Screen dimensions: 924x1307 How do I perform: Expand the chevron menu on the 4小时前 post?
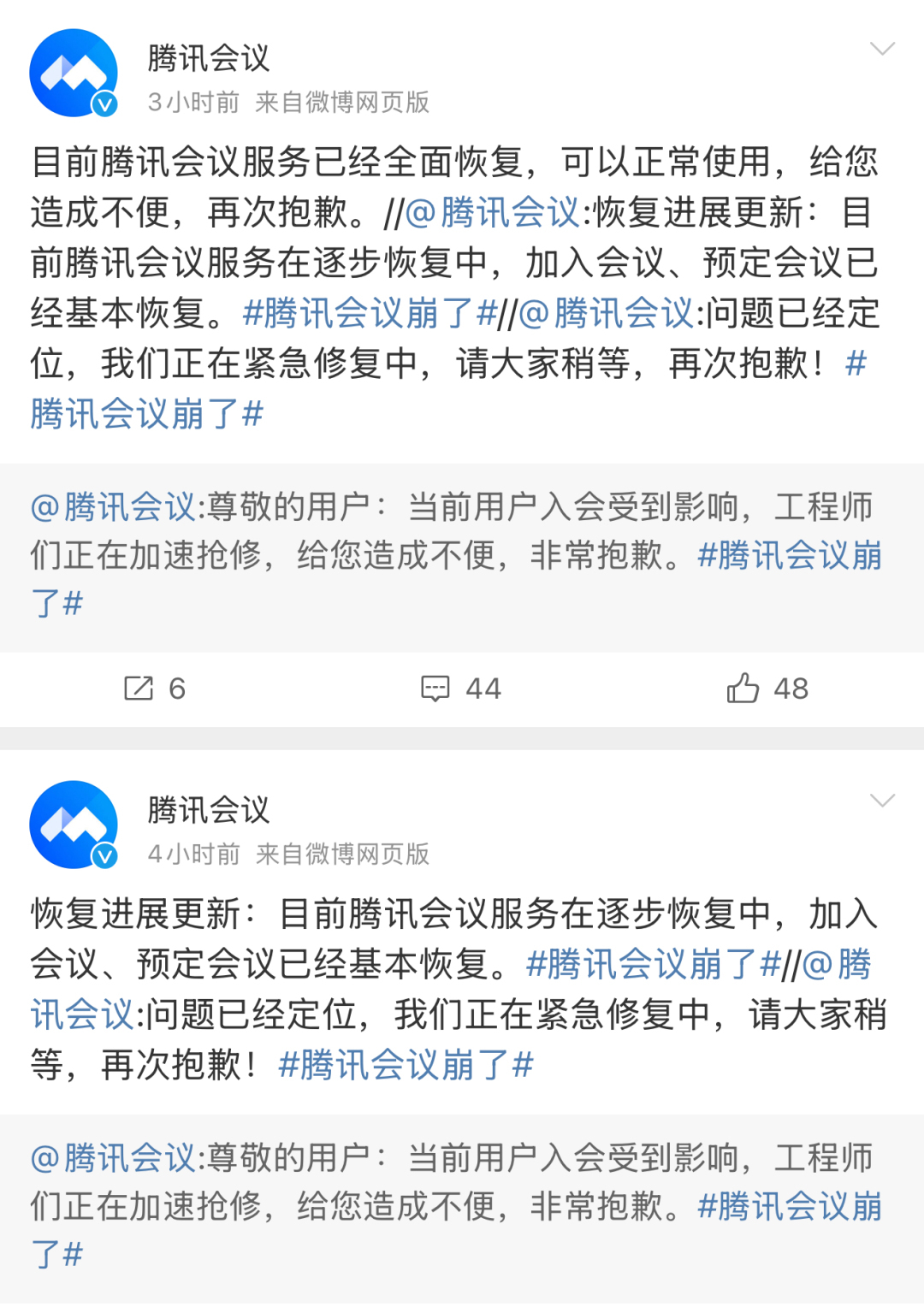[881, 801]
